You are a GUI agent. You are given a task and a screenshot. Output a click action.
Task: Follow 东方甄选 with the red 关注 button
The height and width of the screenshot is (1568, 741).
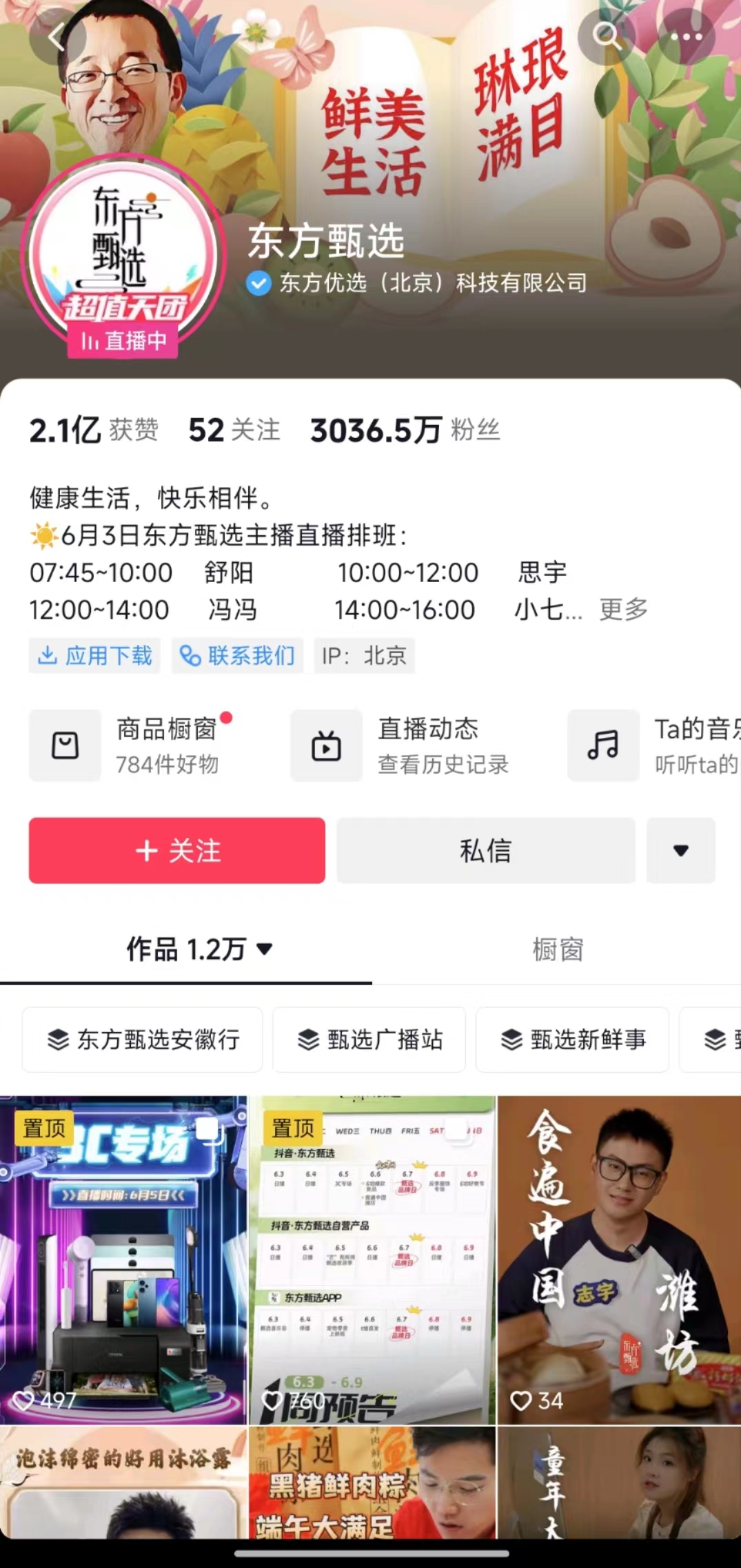[177, 851]
